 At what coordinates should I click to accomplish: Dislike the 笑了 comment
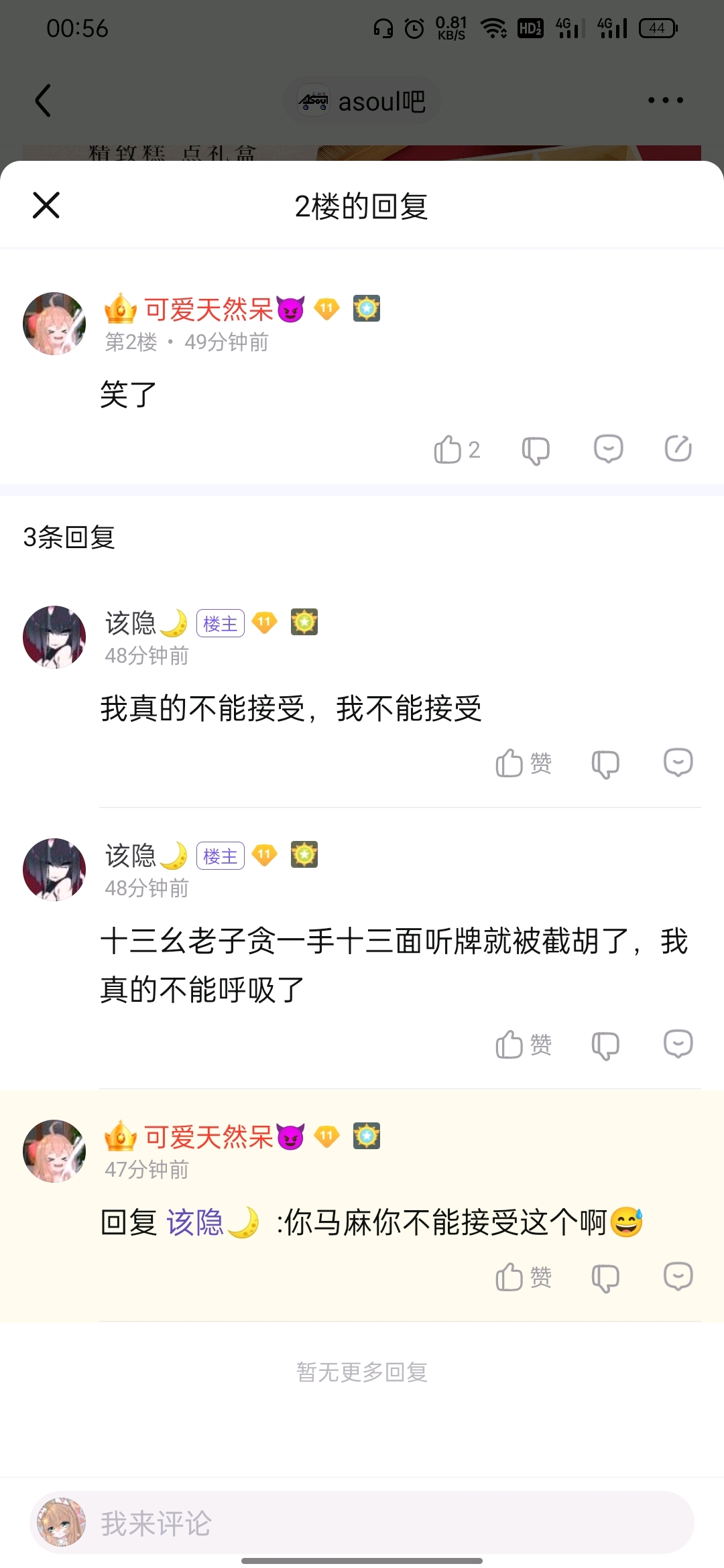click(536, 450)
